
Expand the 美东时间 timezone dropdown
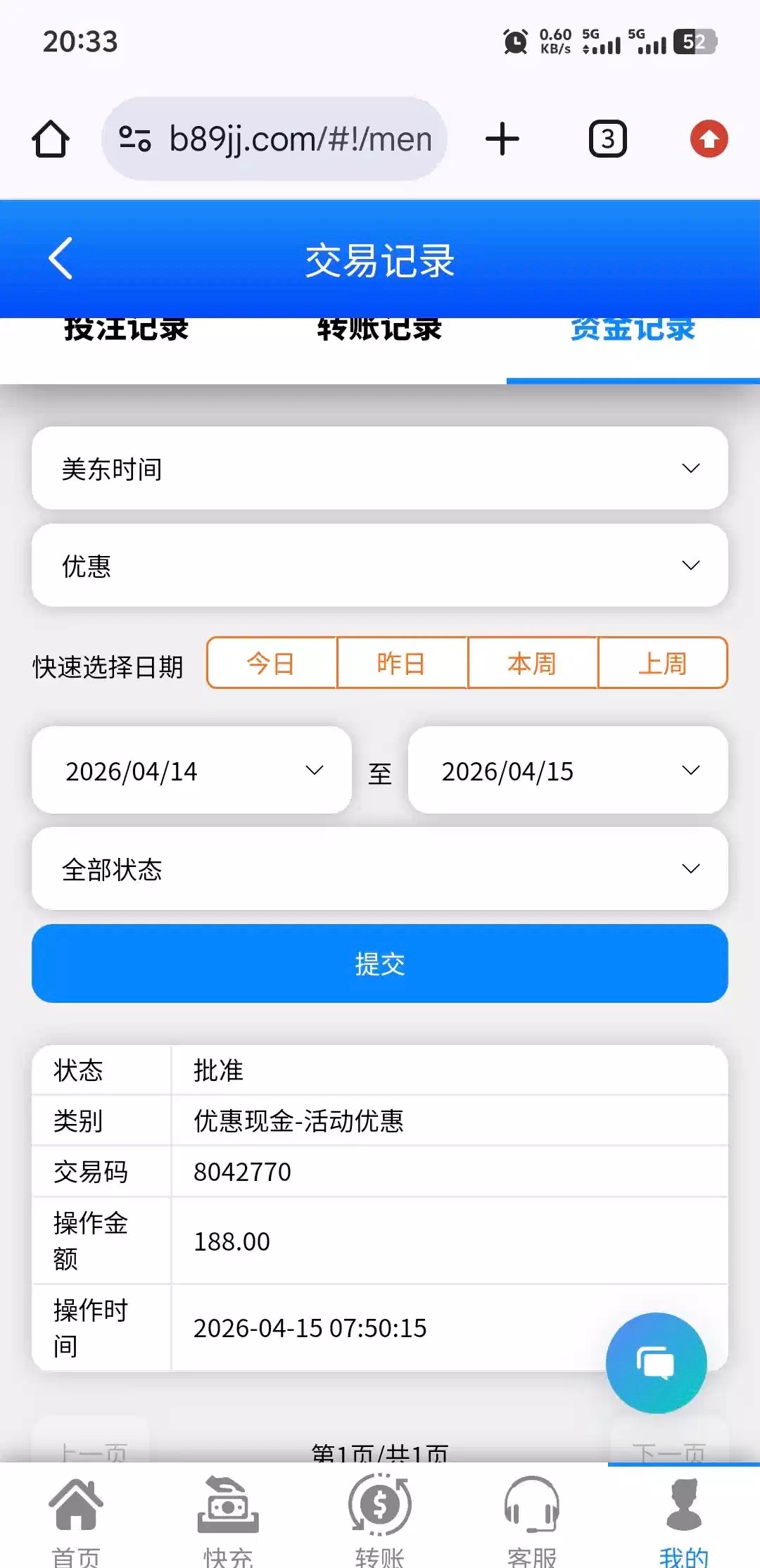point(380,469)
